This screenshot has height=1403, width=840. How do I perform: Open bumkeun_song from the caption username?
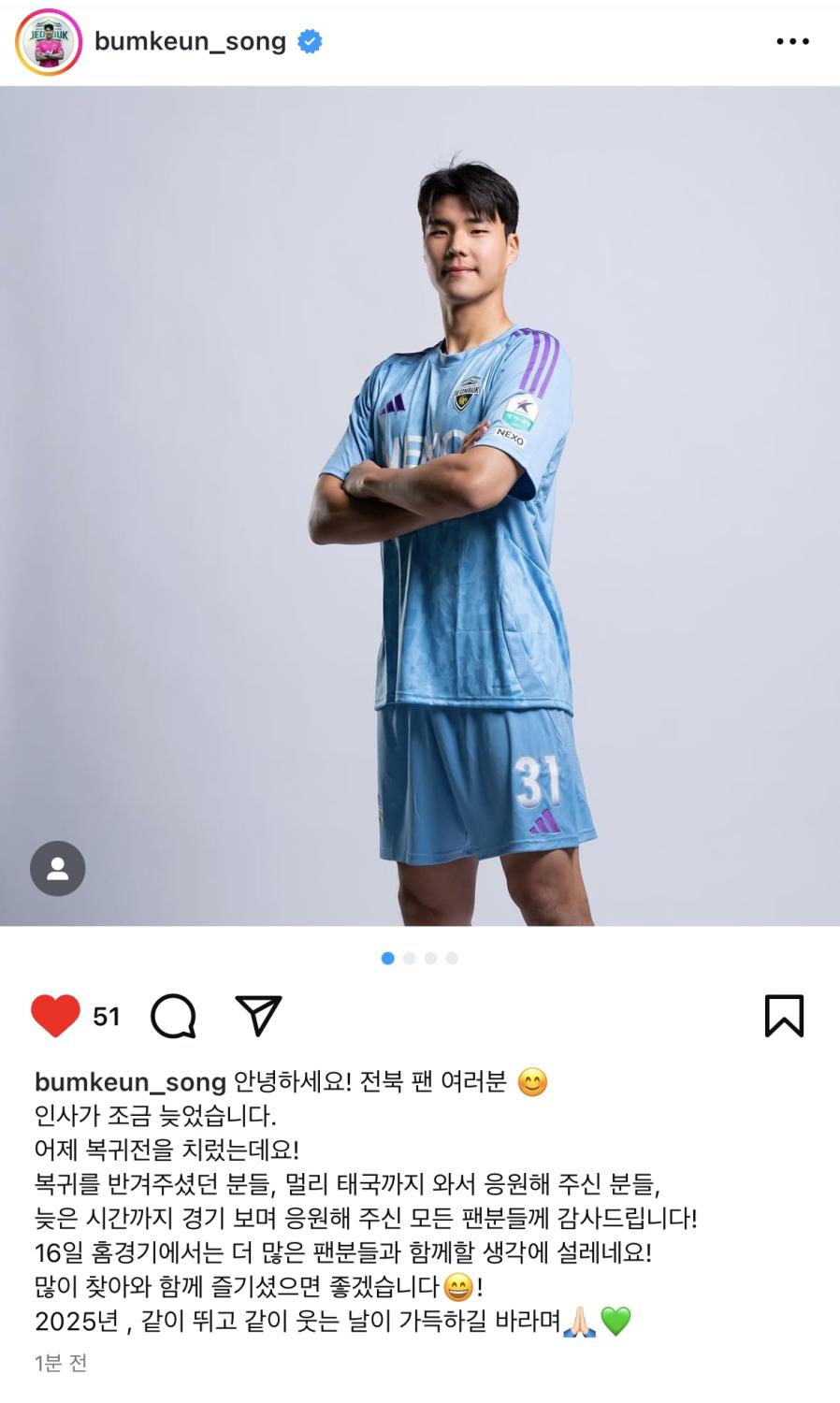(130, 1082)
